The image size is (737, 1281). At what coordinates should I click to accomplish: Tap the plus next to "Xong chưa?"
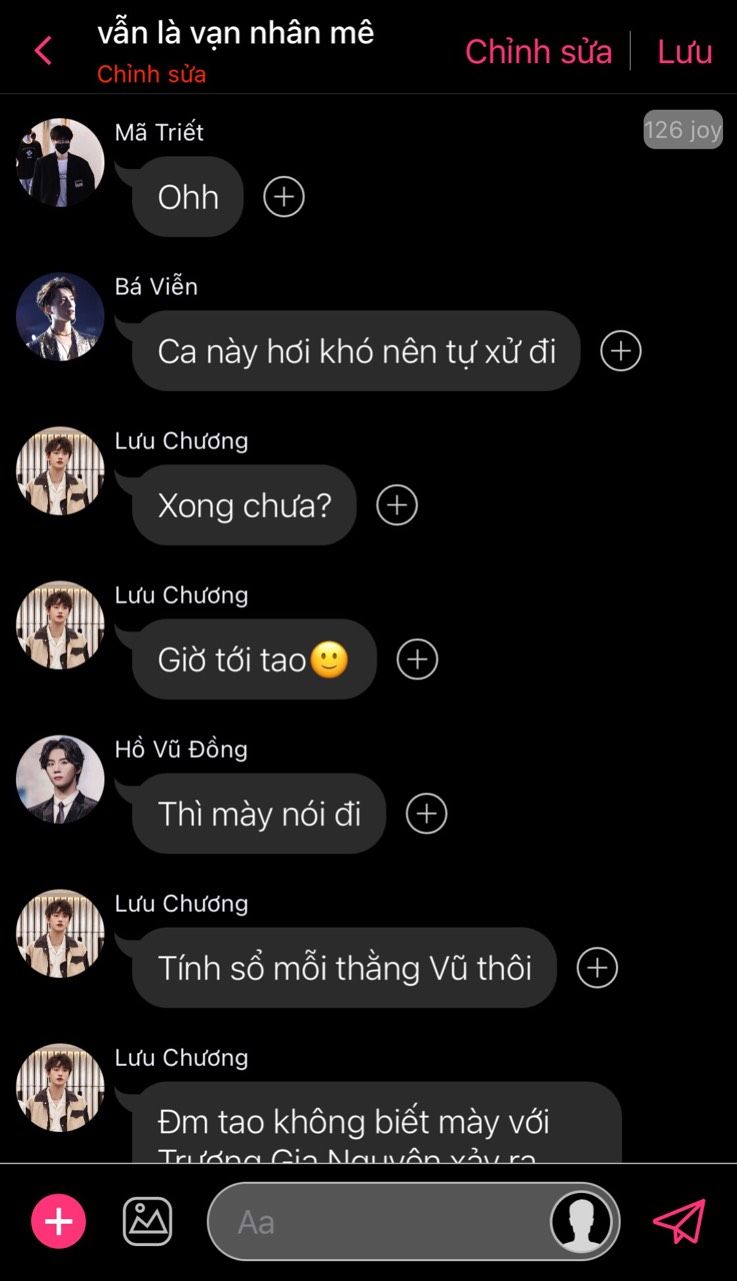(397, 505)
